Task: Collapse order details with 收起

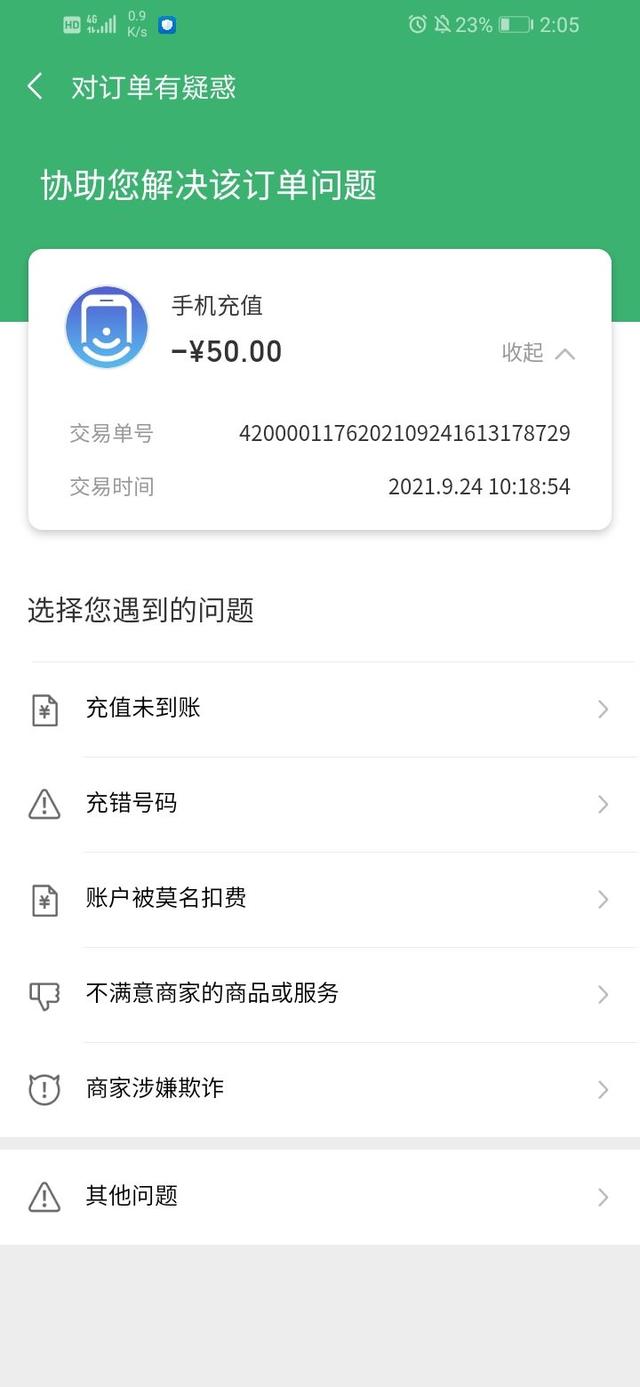Action: pos(538,352)
